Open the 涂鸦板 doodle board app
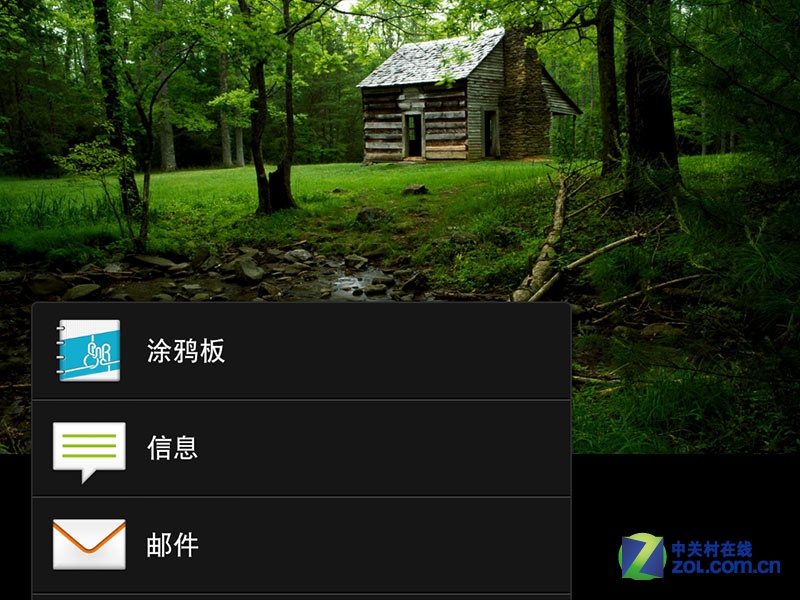800x600 pixels. [300, 351]
